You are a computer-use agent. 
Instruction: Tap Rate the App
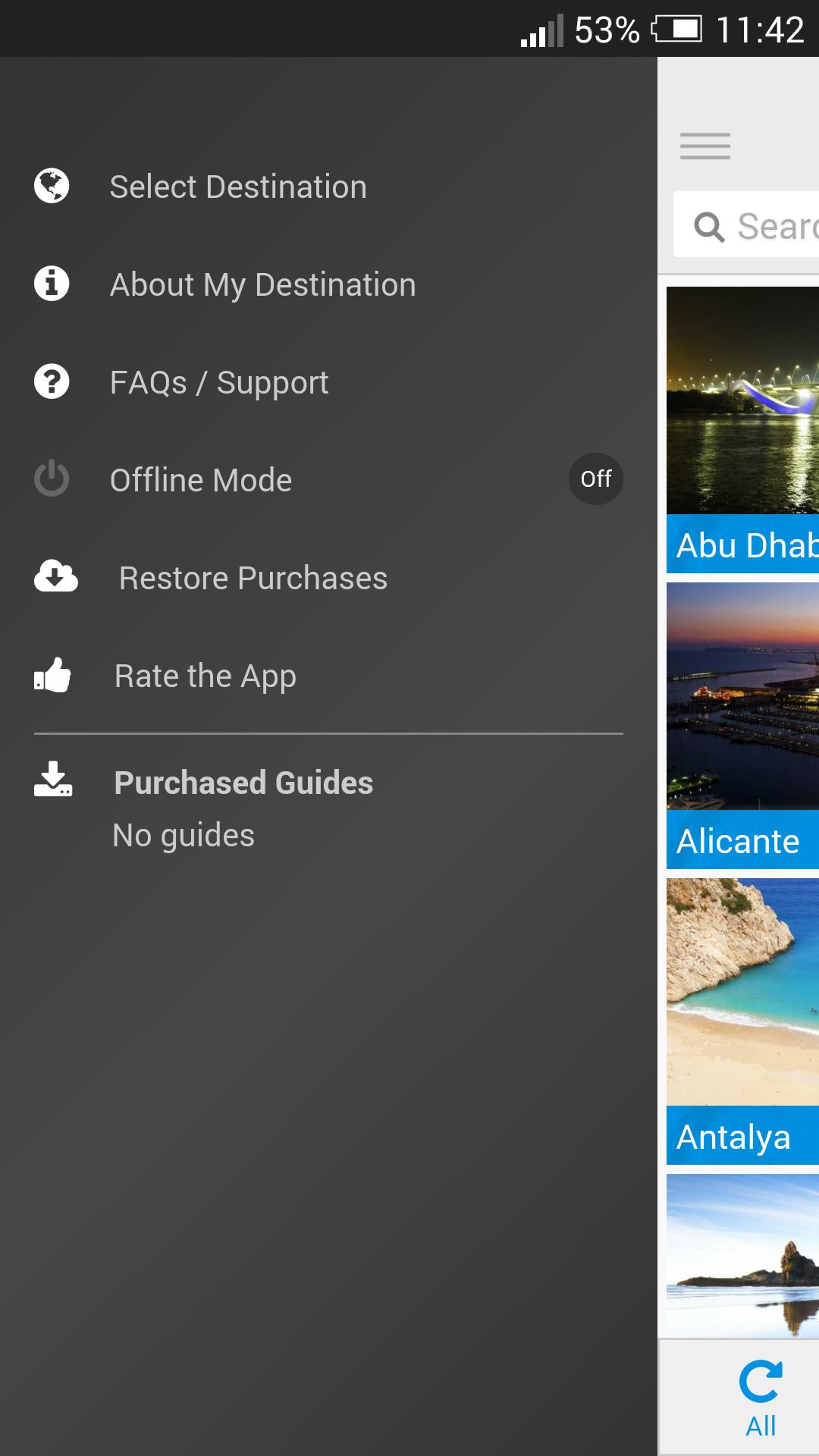point(205,675)
